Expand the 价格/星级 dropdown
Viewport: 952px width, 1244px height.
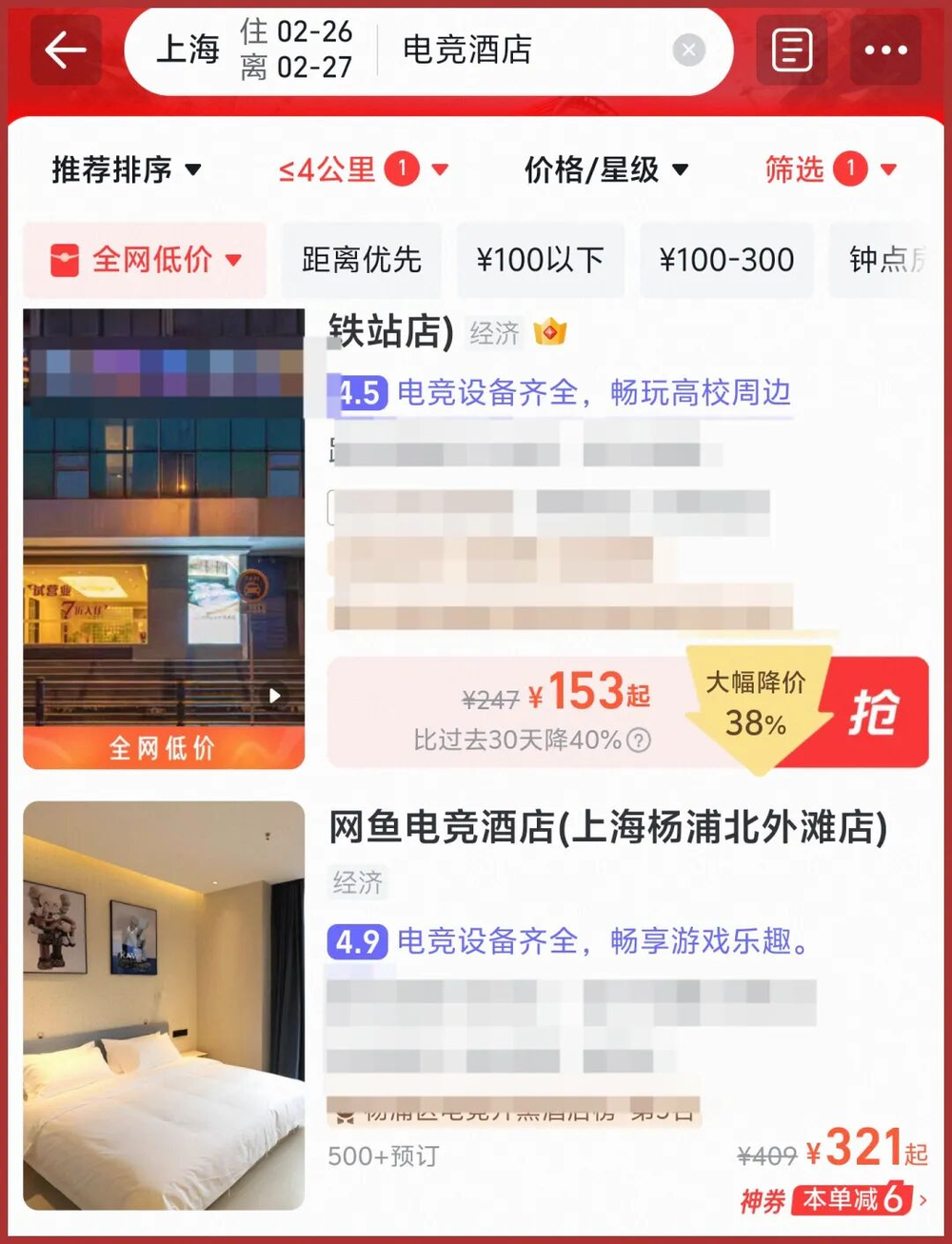coord(605,170)
